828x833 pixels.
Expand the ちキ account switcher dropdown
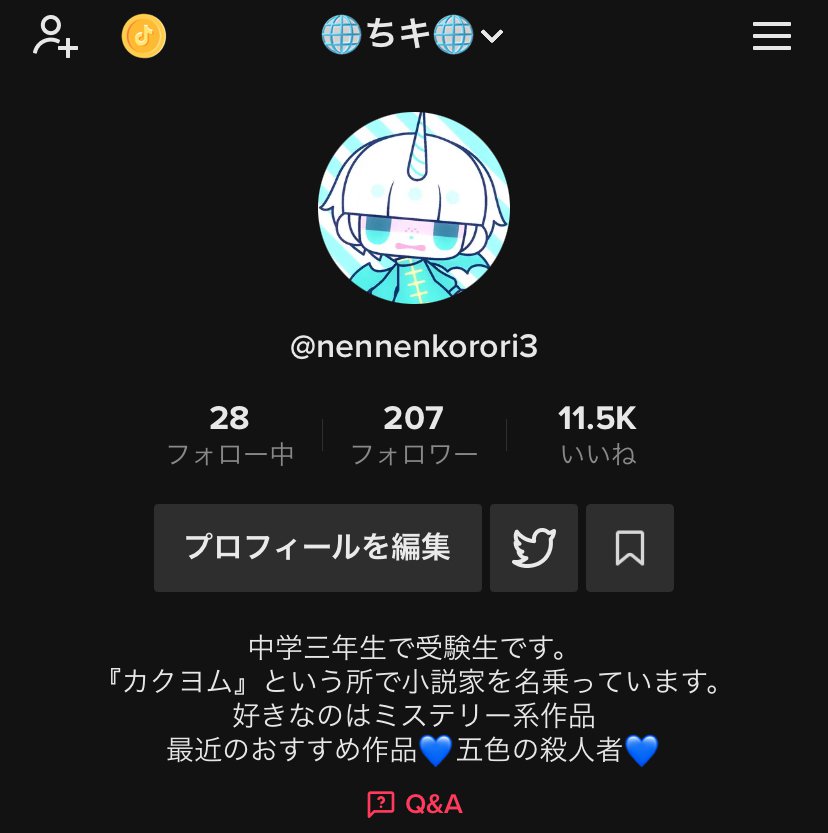click(x=412, y=37)
